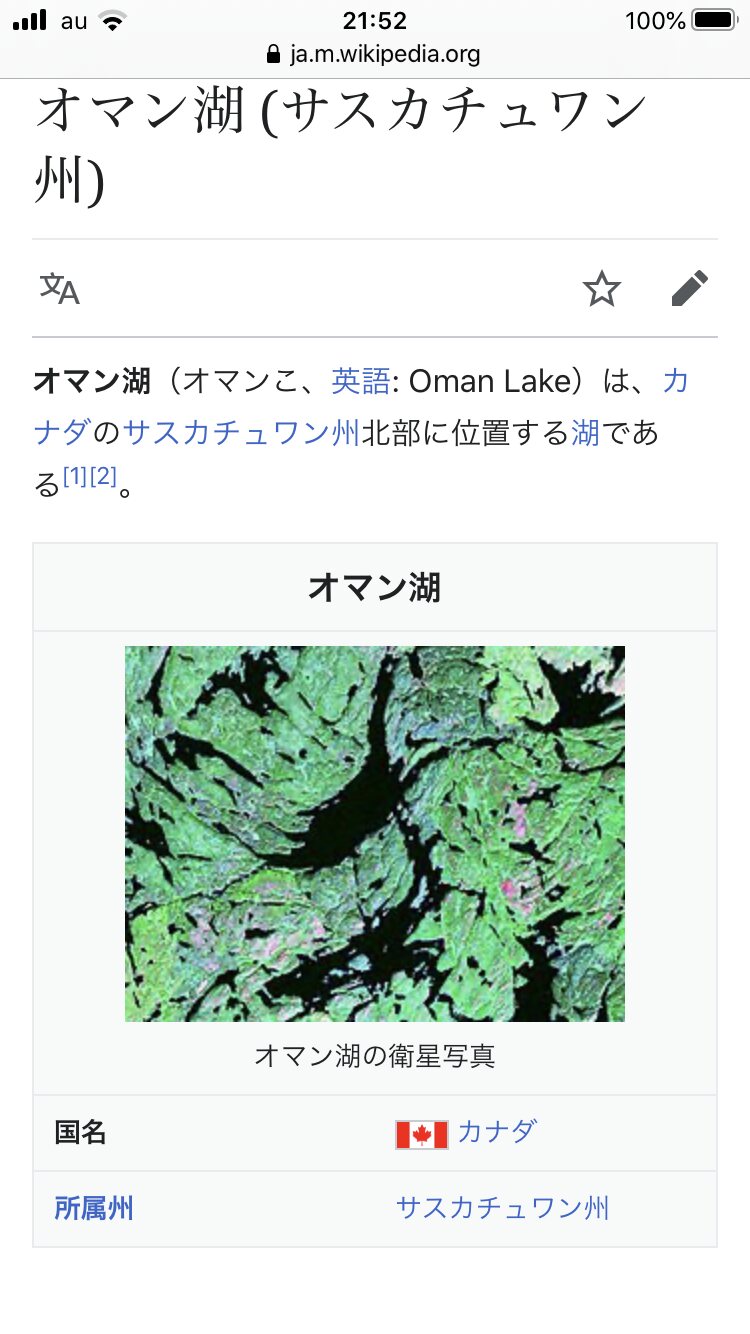The width and height of the screenshot is (750, 1334).
Task: Open the 湖 link
Action: pyautogui.click(x=585, y=433)
